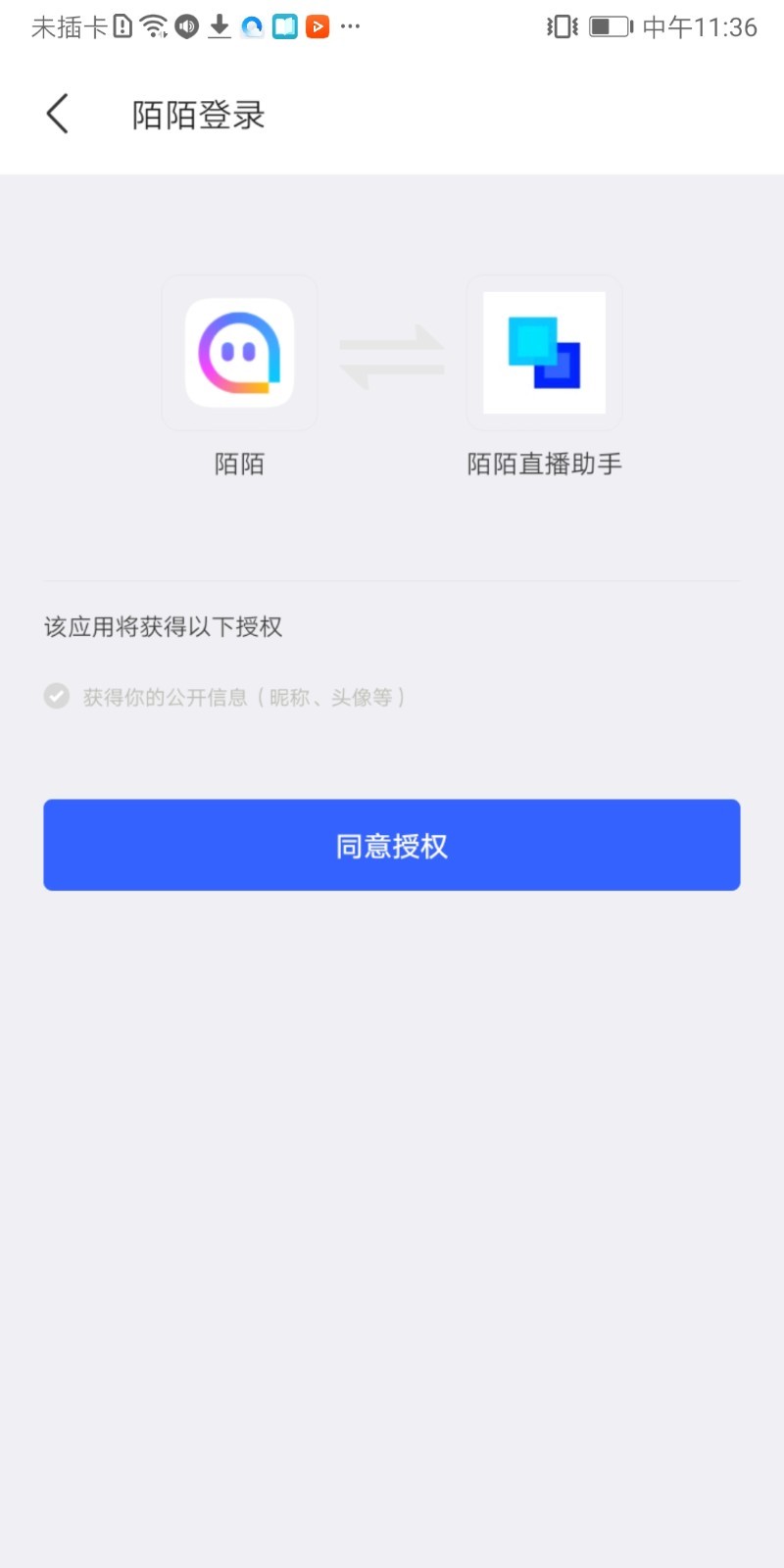784x1568 pixels.
Task: Tap the 同意授权 button
Action: (x=392, y=845)
